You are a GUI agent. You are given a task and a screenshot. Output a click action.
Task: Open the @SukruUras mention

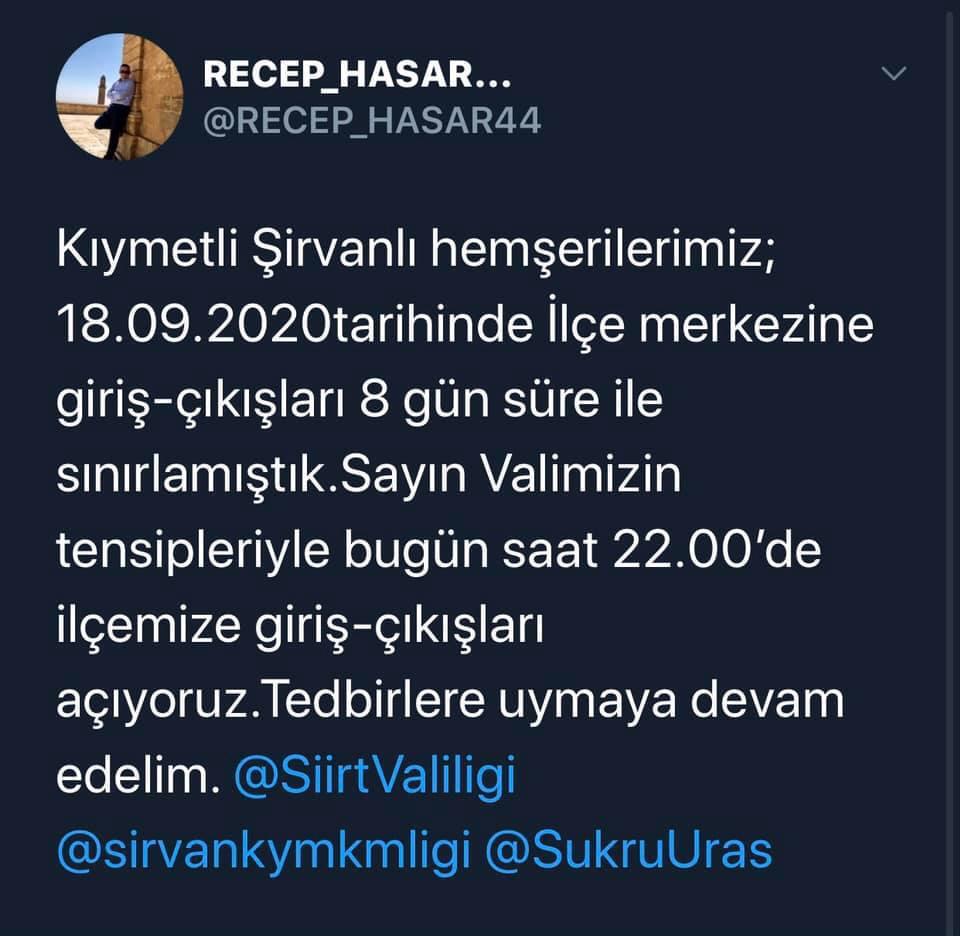[629, 850]
